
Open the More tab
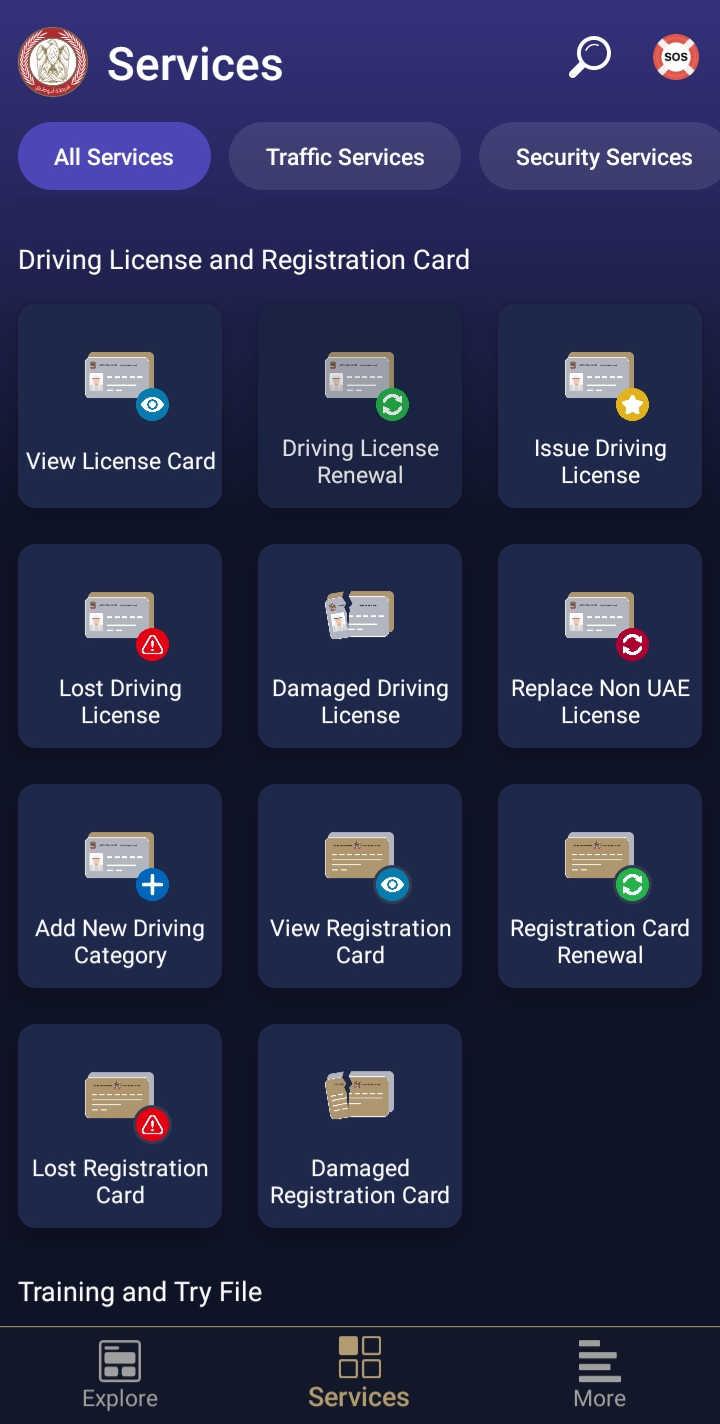click(x=600, y=1375)
